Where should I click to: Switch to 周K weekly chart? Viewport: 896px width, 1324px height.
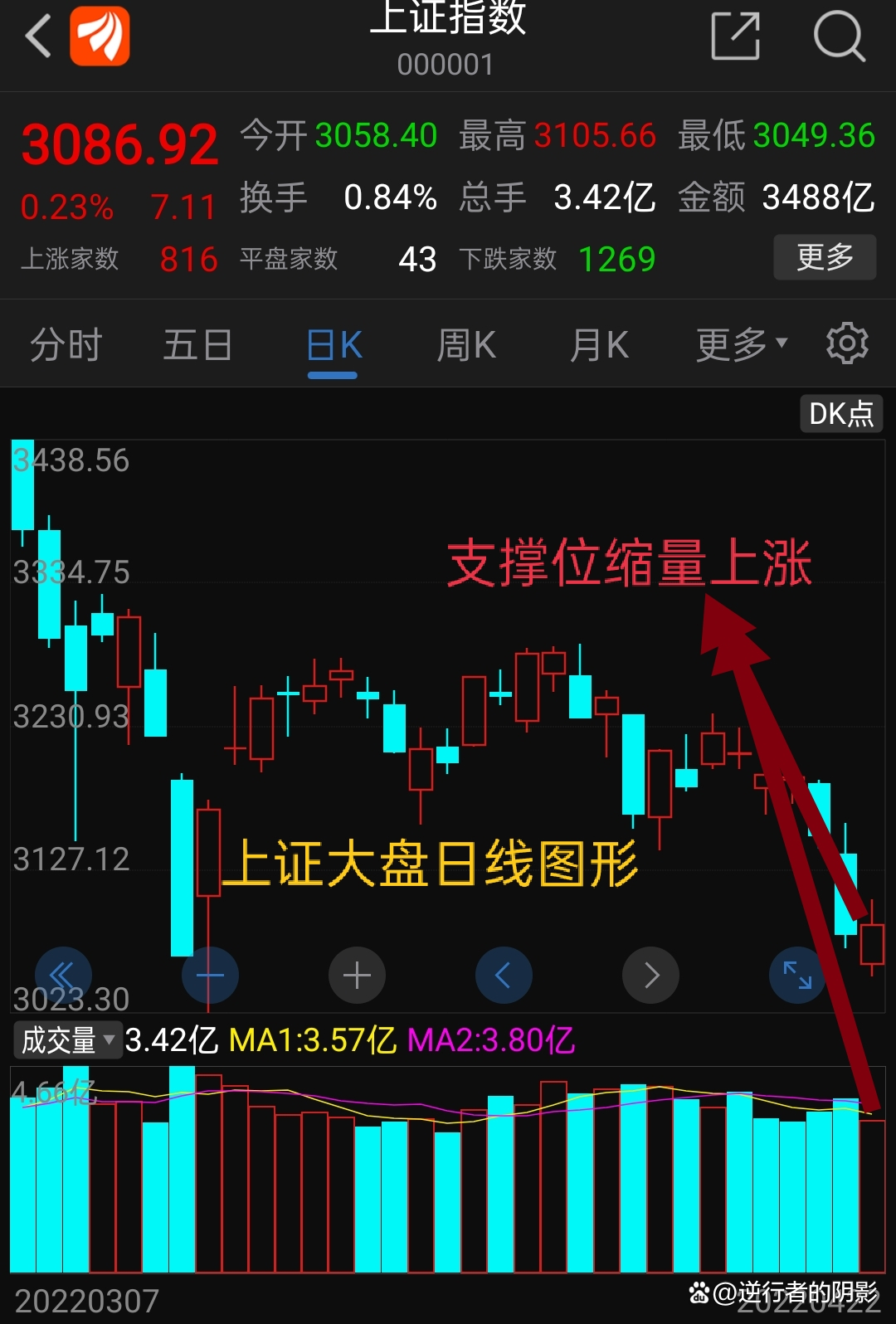(x=465, y=343)
